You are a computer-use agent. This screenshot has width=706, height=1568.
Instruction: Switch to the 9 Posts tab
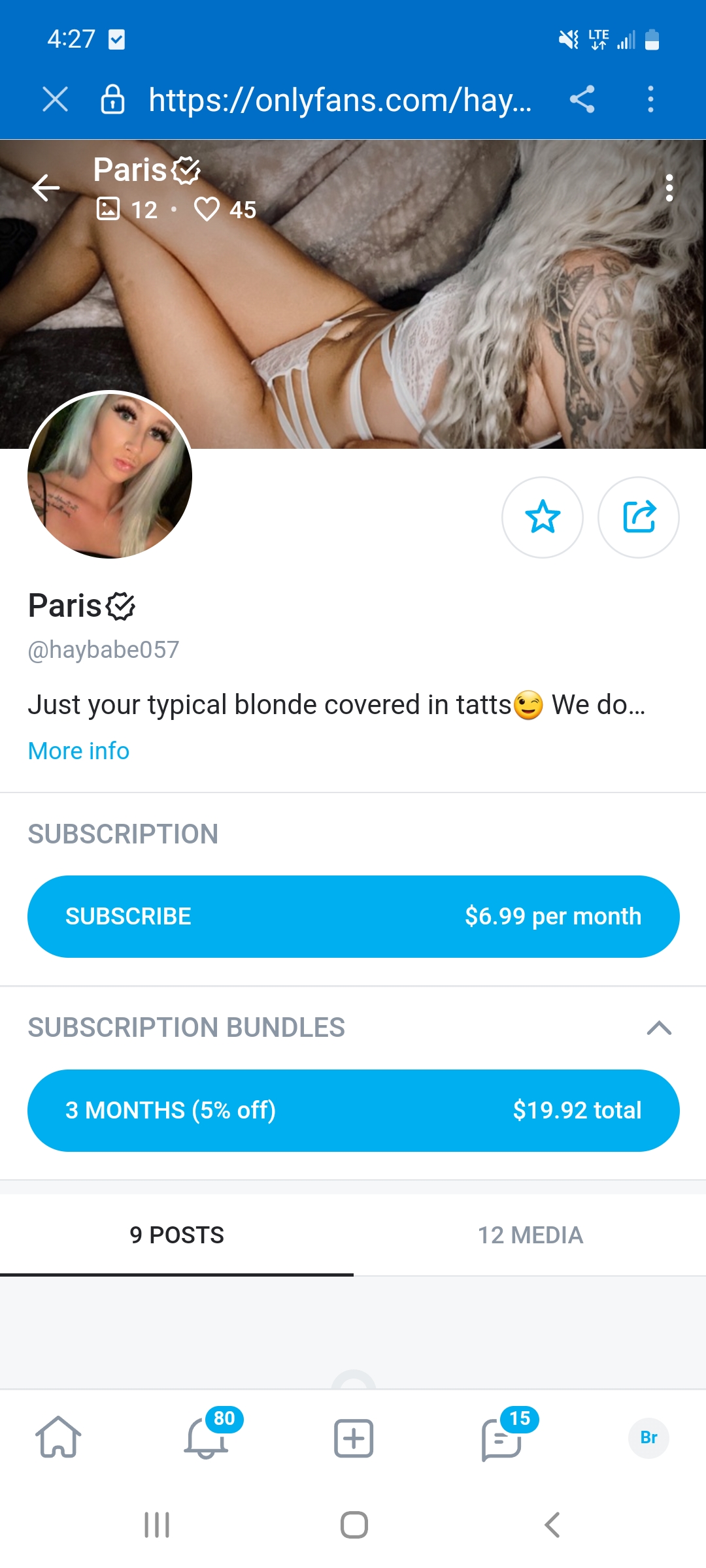click(x=176, y=1235)
